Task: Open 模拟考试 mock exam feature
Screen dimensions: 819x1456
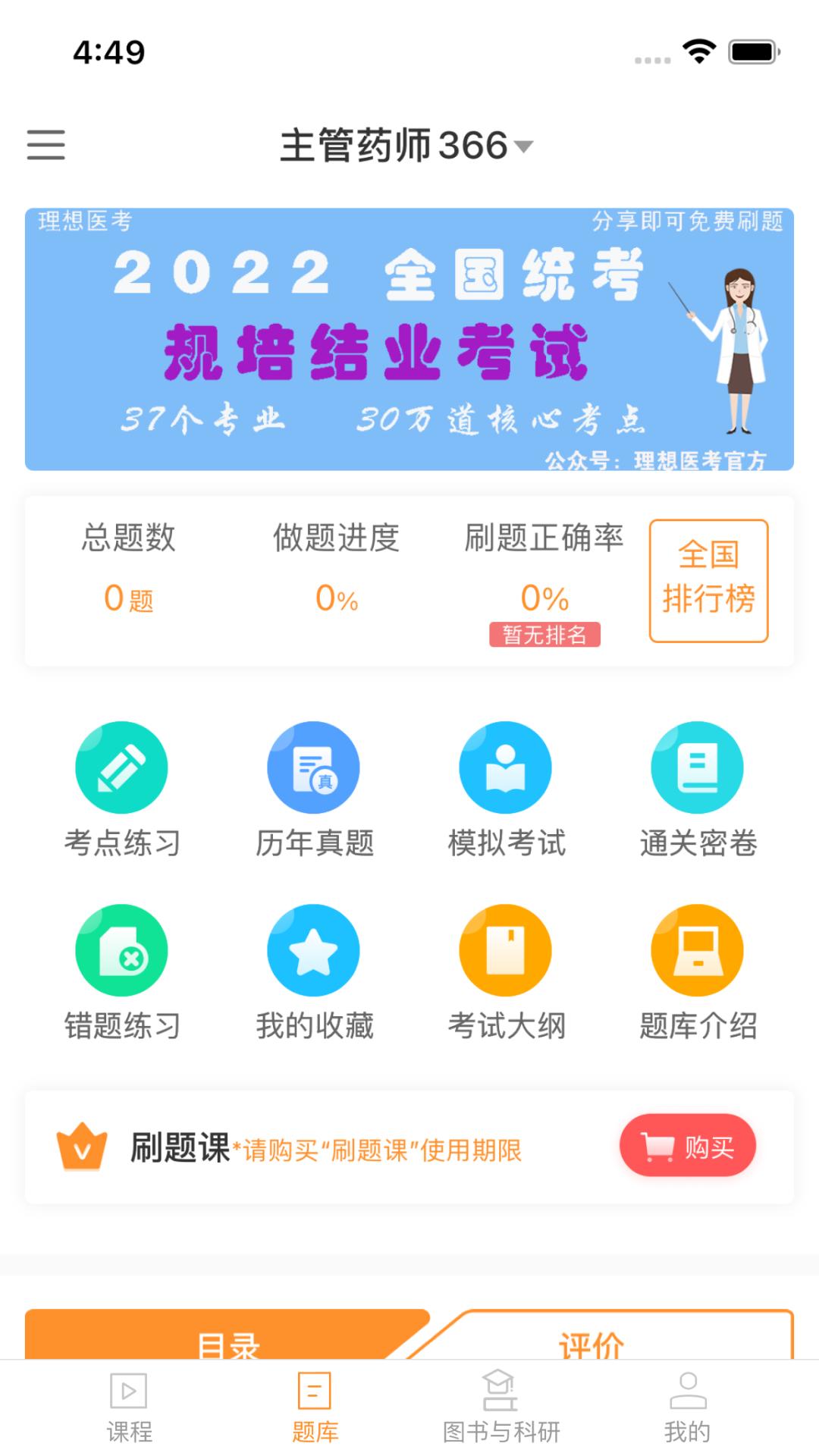Action: [x=507, y=766]
